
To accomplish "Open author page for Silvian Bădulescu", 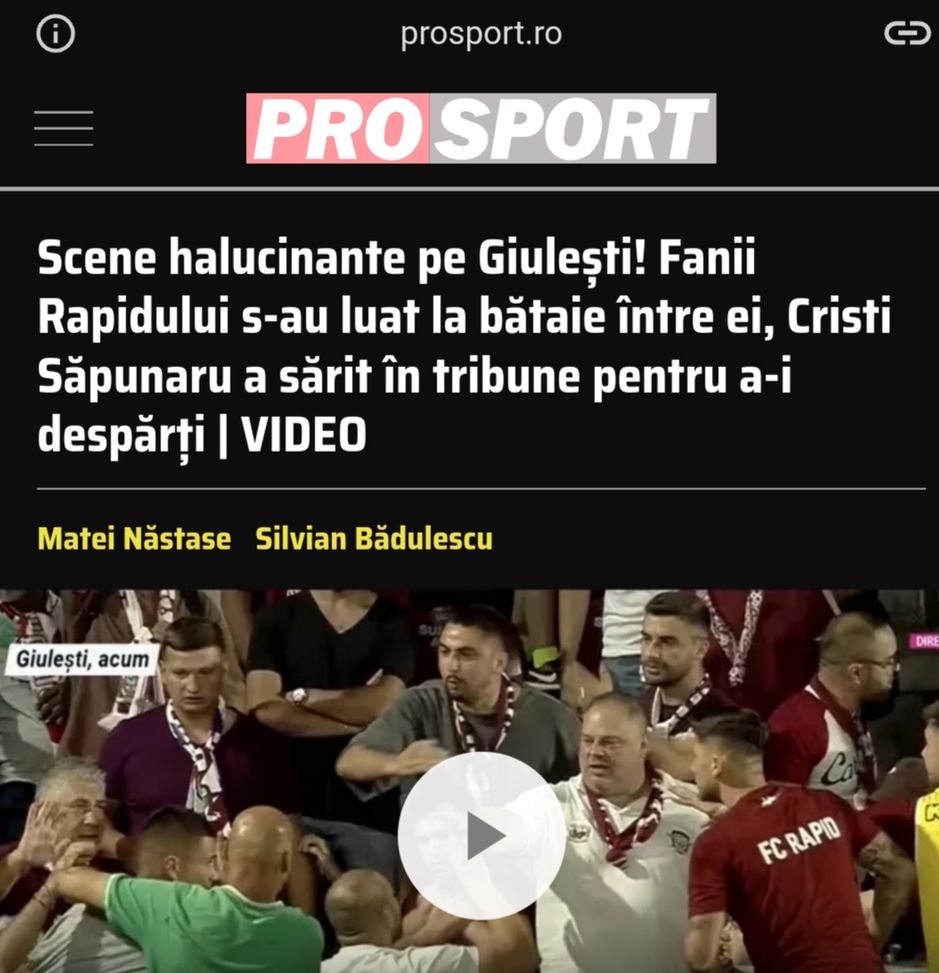I will pyautogui.click(x=373, y=539).
